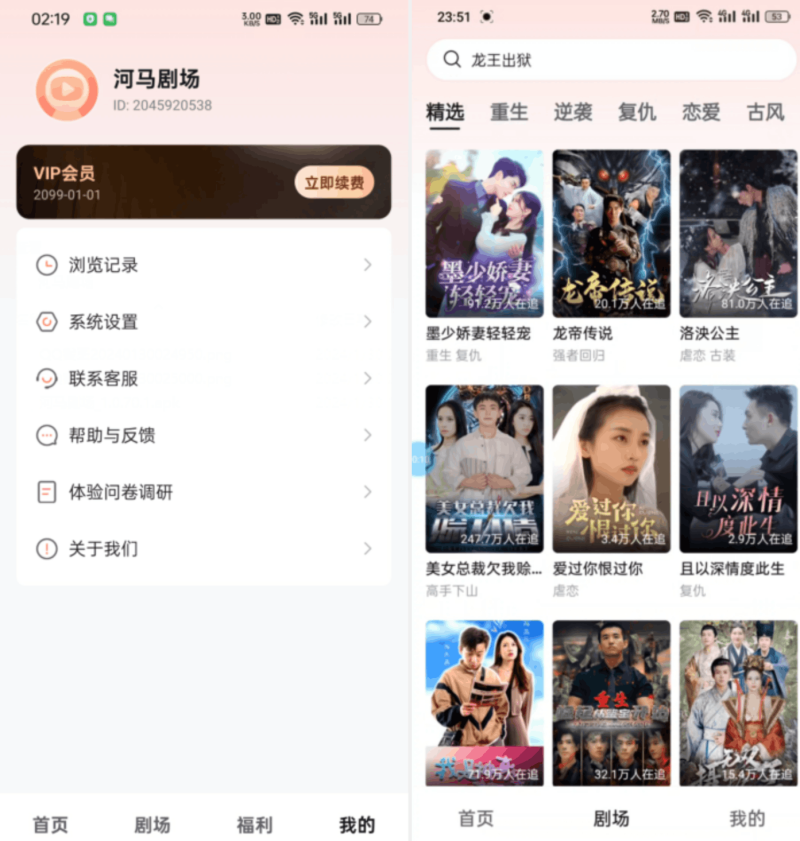Switch to the 重生 category tab
800x841 pixels.
509,112
